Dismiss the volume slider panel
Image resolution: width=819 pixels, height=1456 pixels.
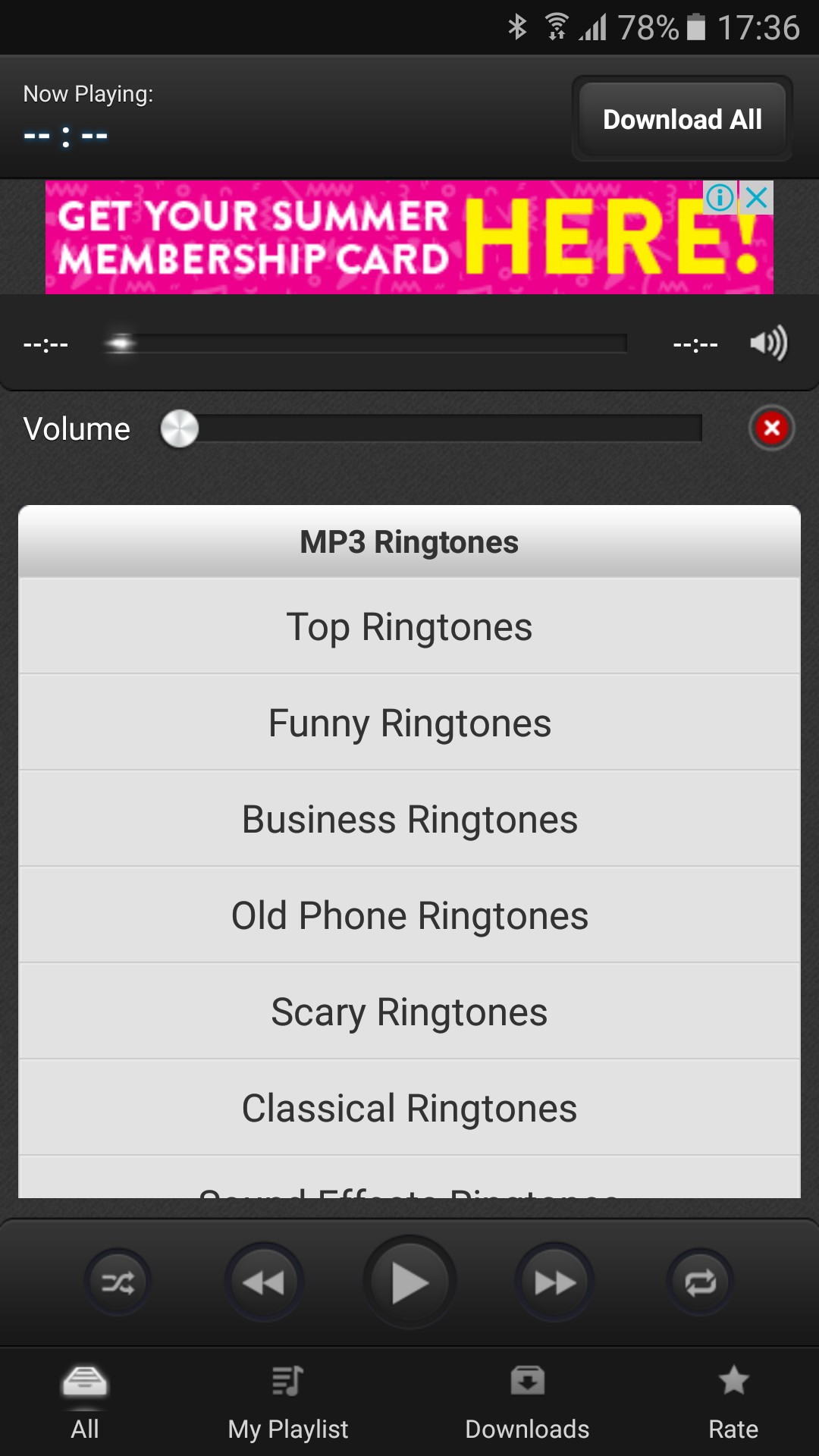(771, 428)
